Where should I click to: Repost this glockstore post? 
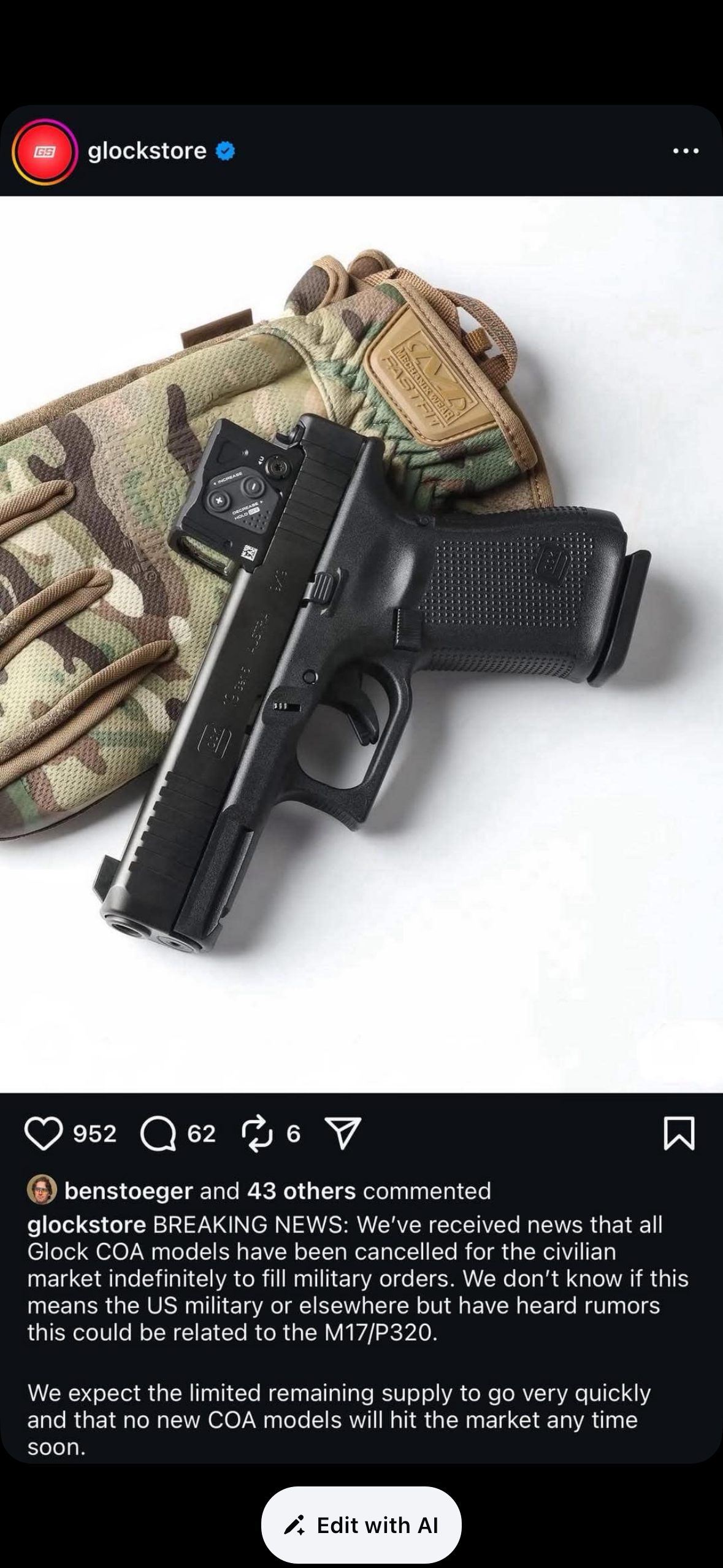257,1134
